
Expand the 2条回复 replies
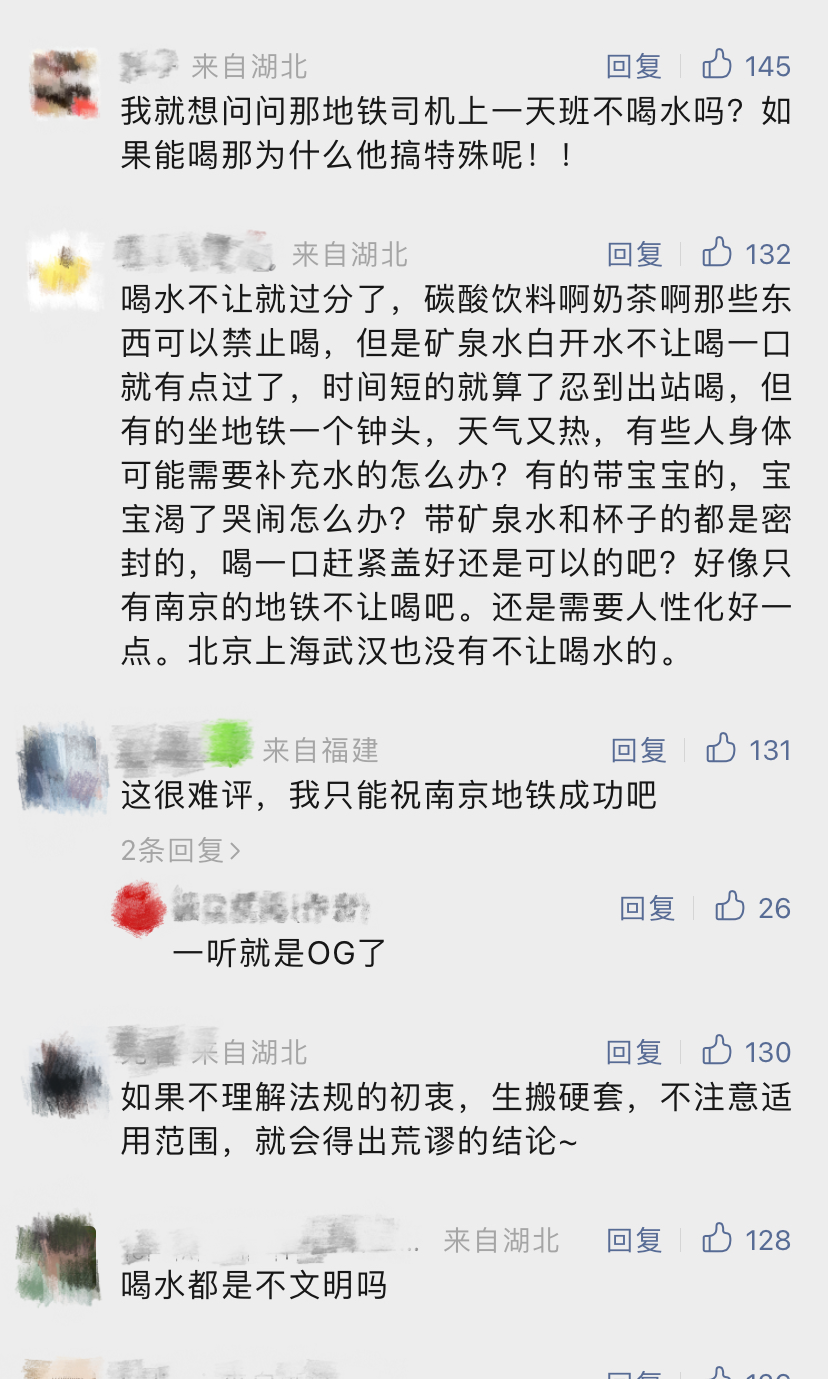(x=181, y=851)
